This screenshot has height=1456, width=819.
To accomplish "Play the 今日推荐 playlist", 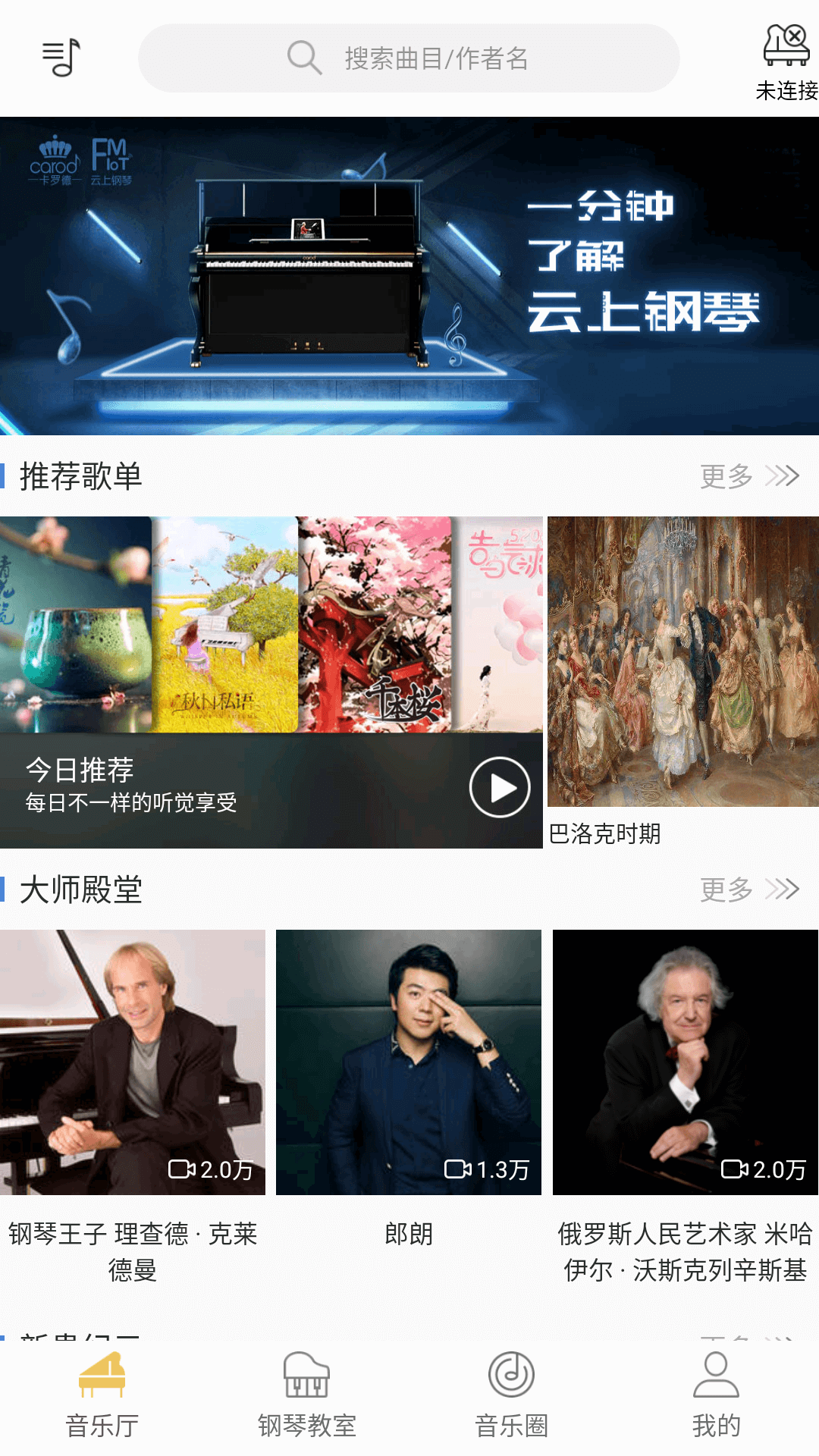I will click(499, 787).
